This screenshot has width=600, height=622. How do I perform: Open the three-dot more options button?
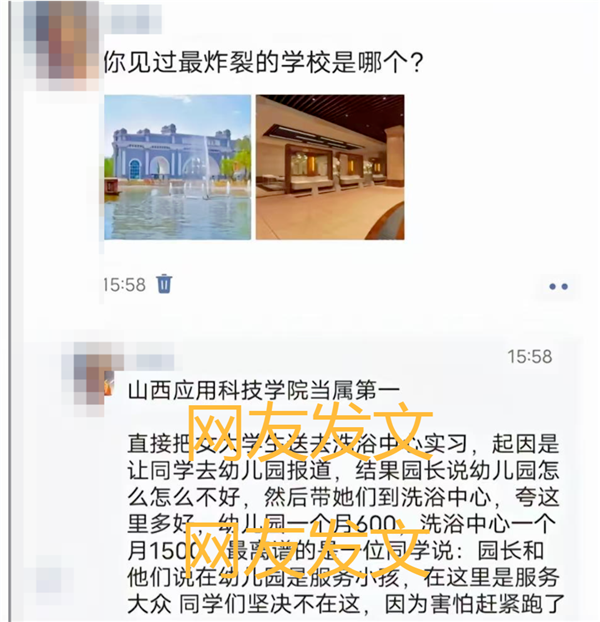click(x=557, y=287)
